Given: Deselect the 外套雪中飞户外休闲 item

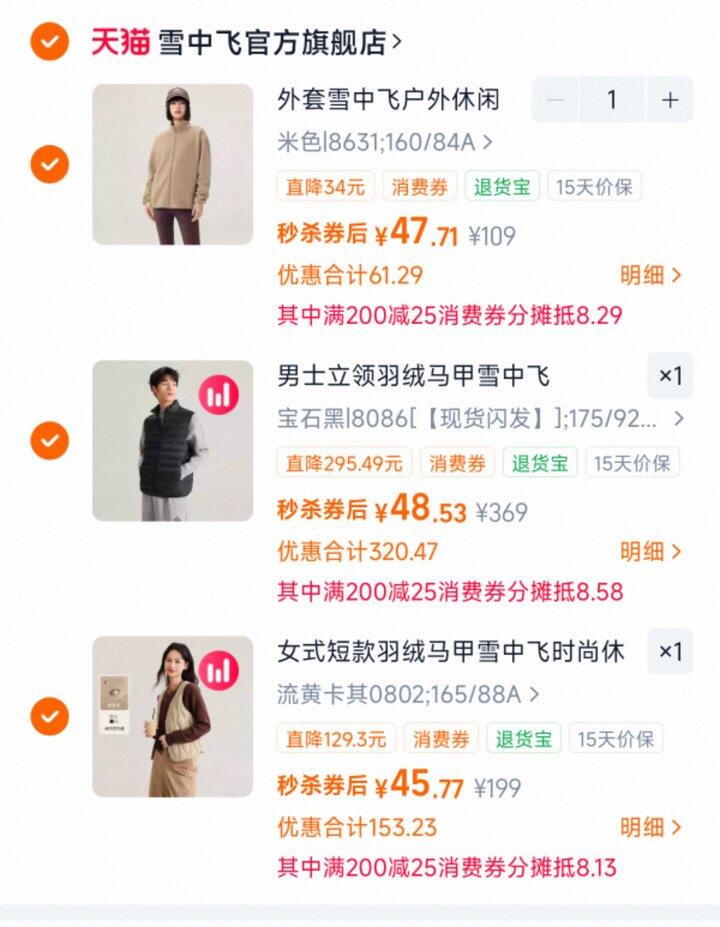Looking at the screenshot, I should (x=50, y=163).
